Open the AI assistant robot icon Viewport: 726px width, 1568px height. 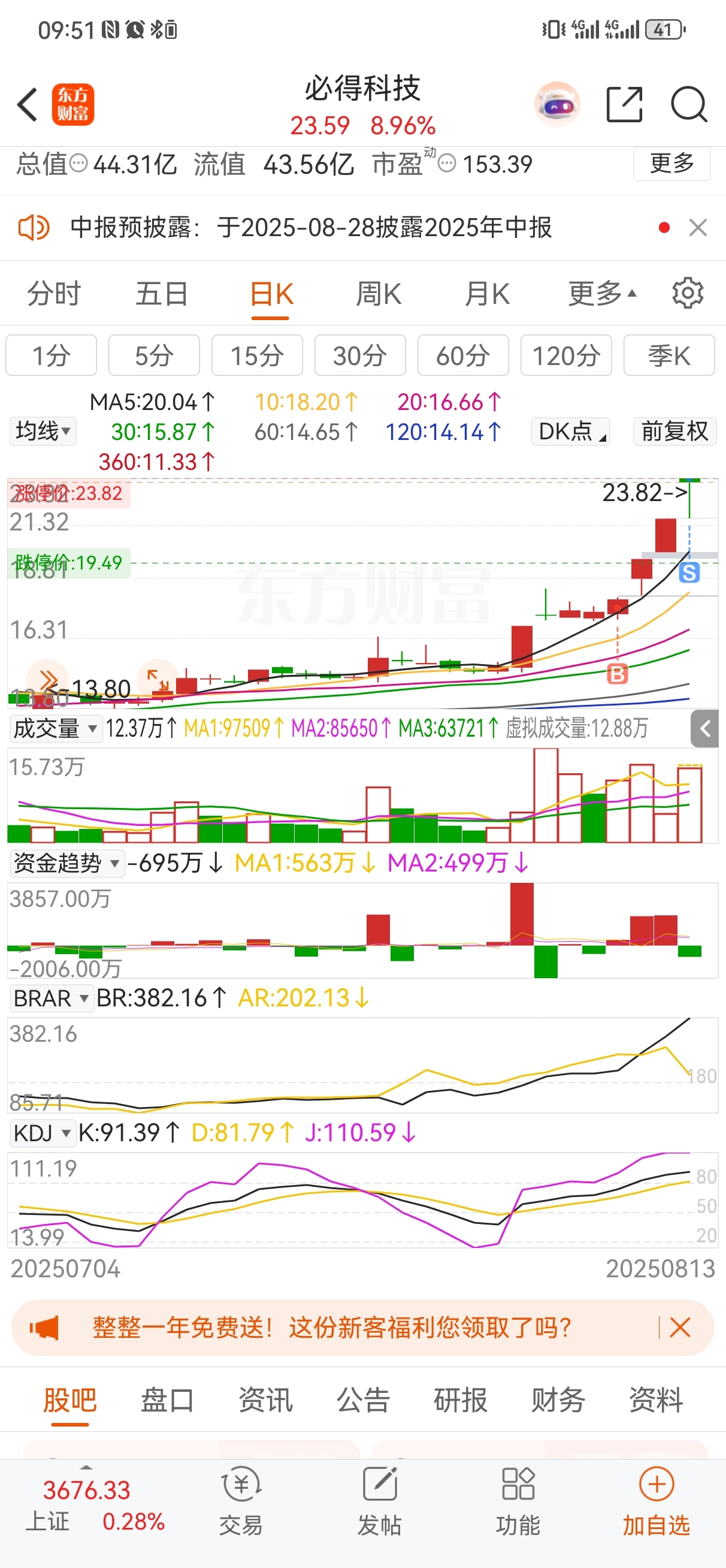(x=557, y=105)
